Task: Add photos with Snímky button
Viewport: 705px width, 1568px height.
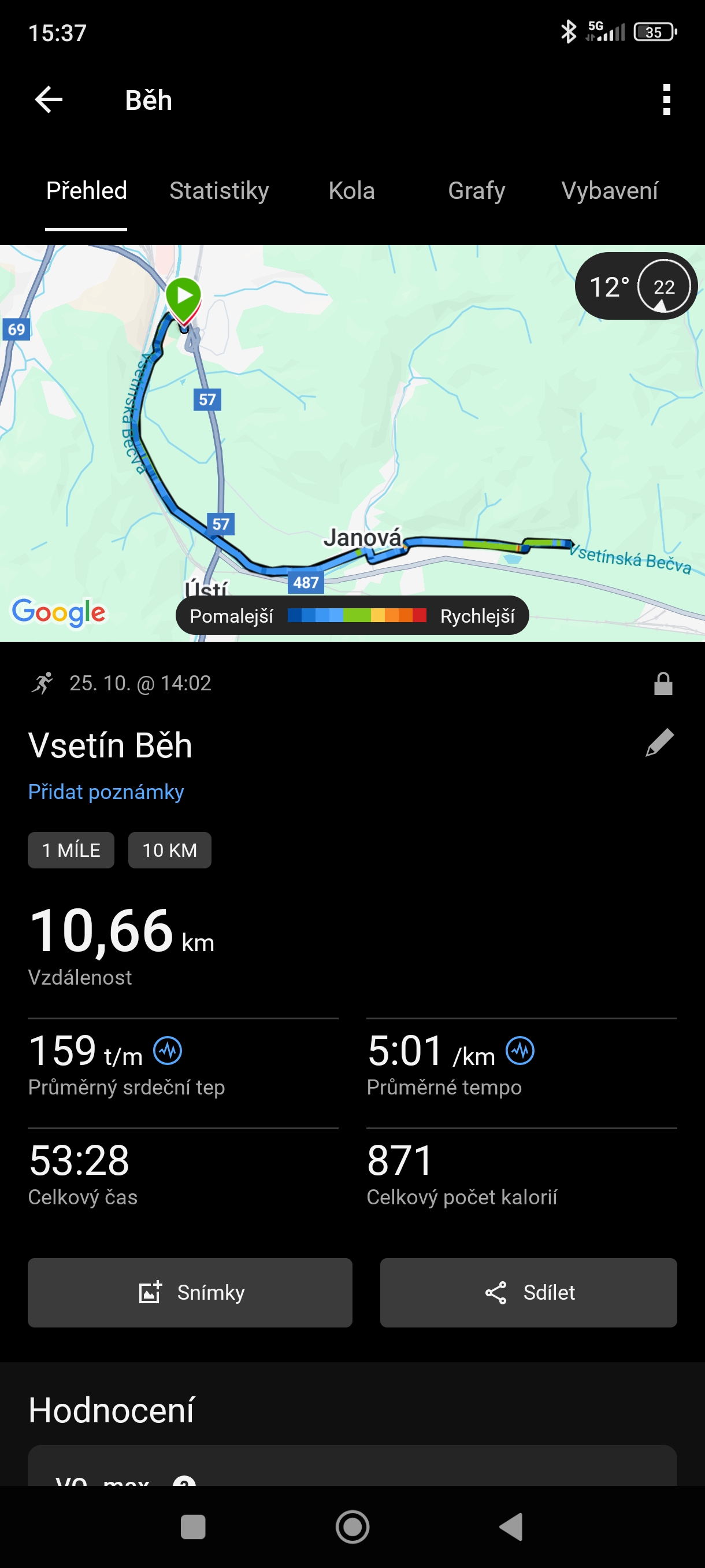Action: point(190,1292)
